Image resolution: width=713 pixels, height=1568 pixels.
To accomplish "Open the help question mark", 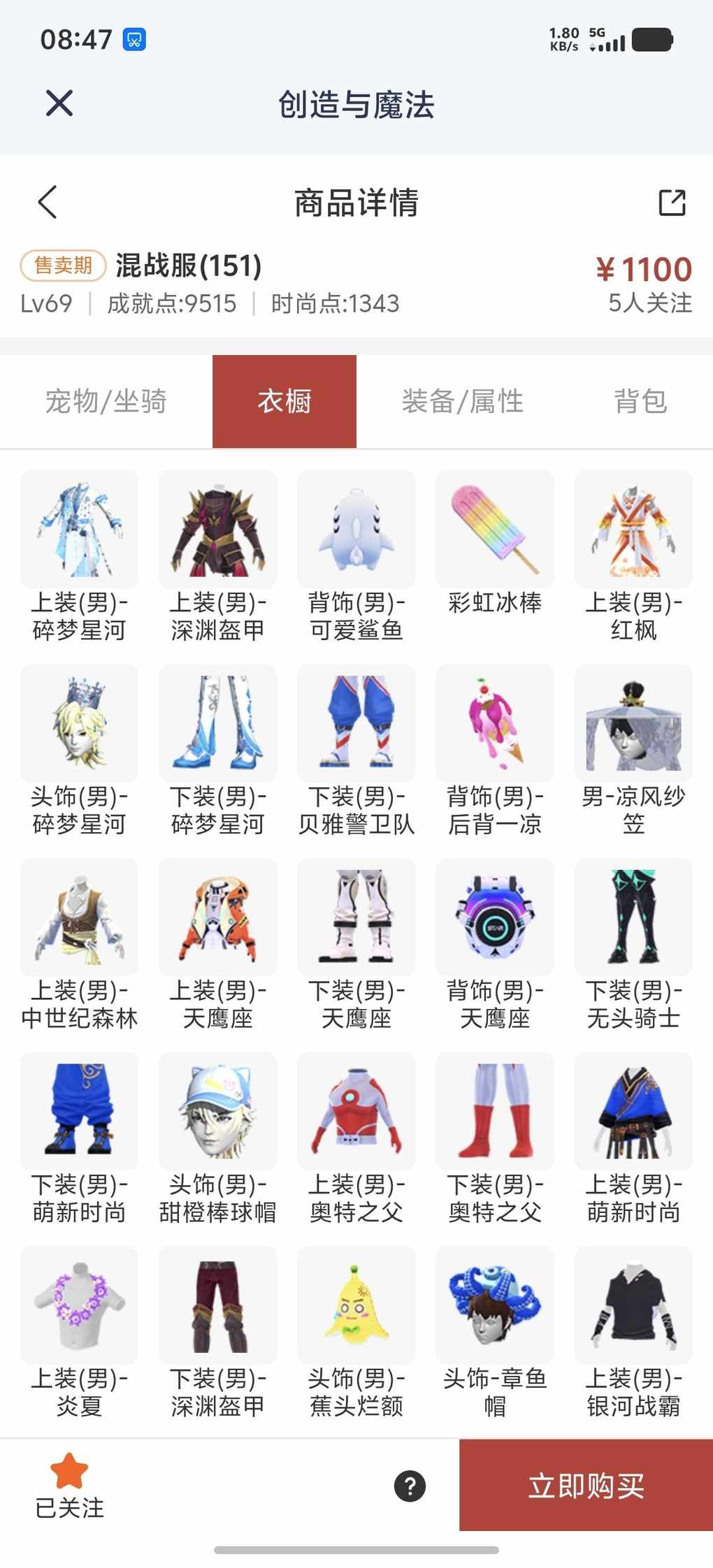I will pos(410,1486).
